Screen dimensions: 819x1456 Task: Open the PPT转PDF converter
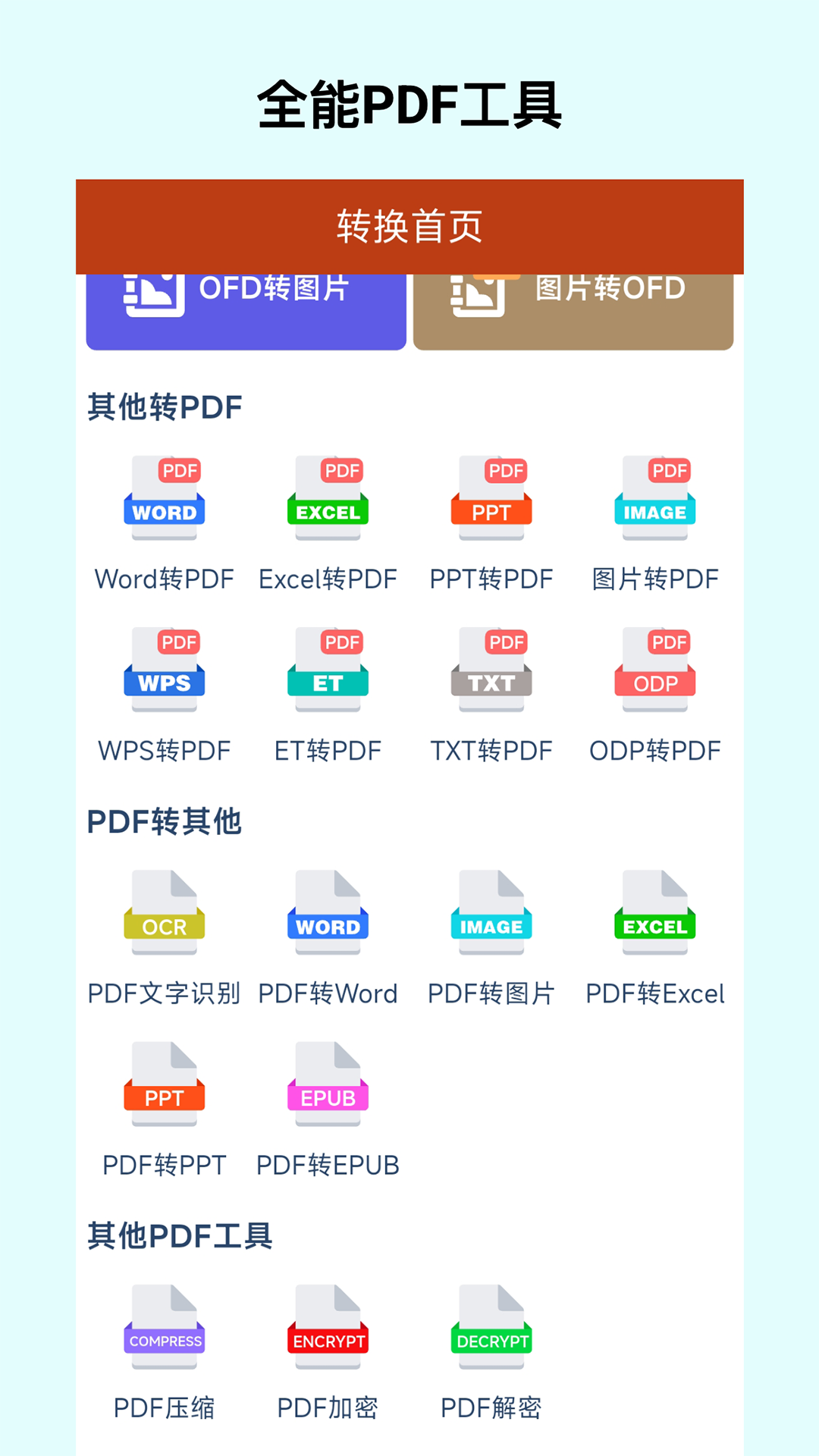491,523
